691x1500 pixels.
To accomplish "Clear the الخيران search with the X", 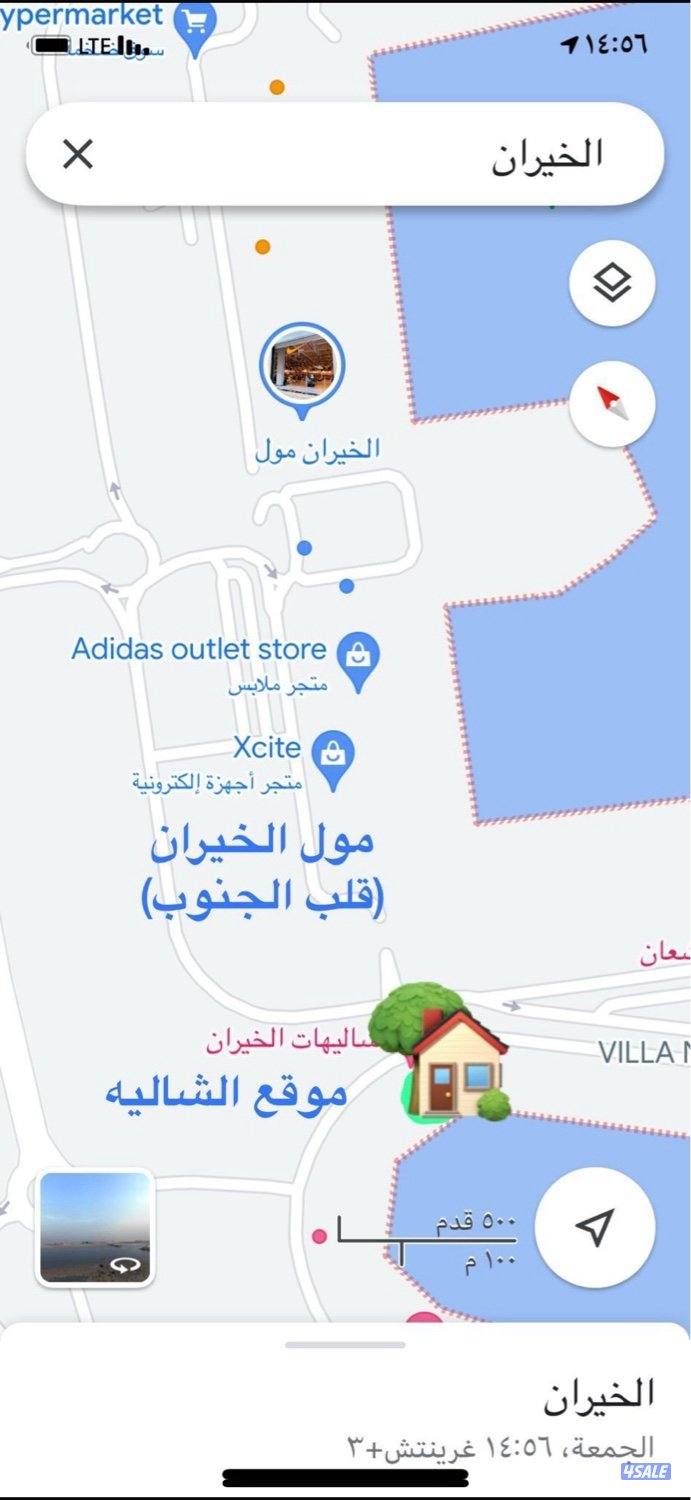I will click(78, 155).
